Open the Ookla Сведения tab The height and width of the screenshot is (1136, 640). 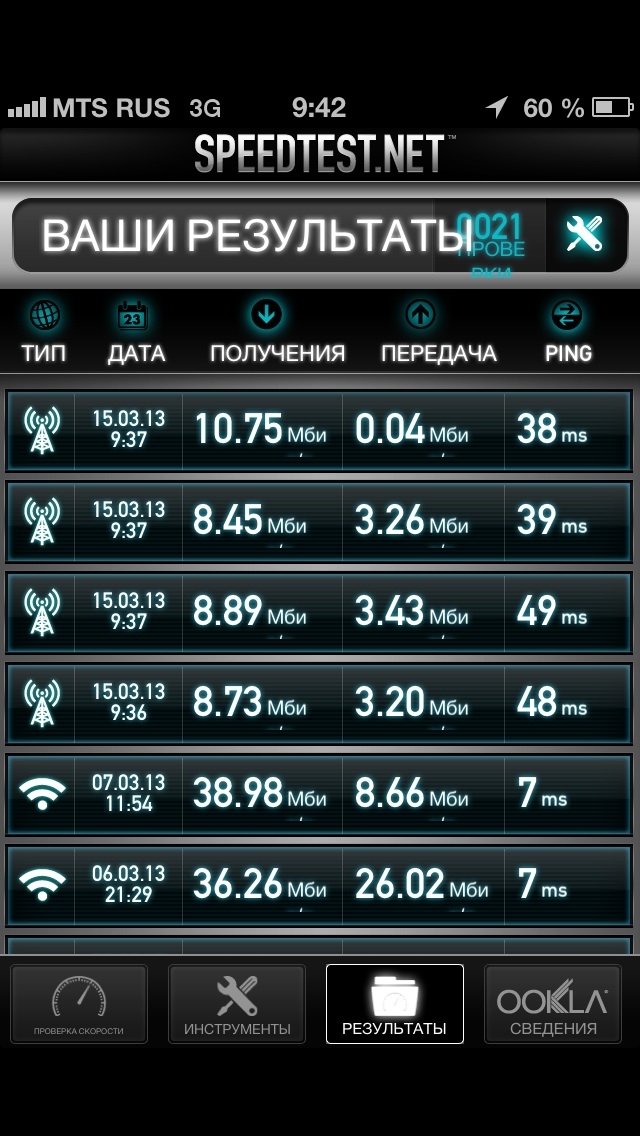tap(553, 1004)
